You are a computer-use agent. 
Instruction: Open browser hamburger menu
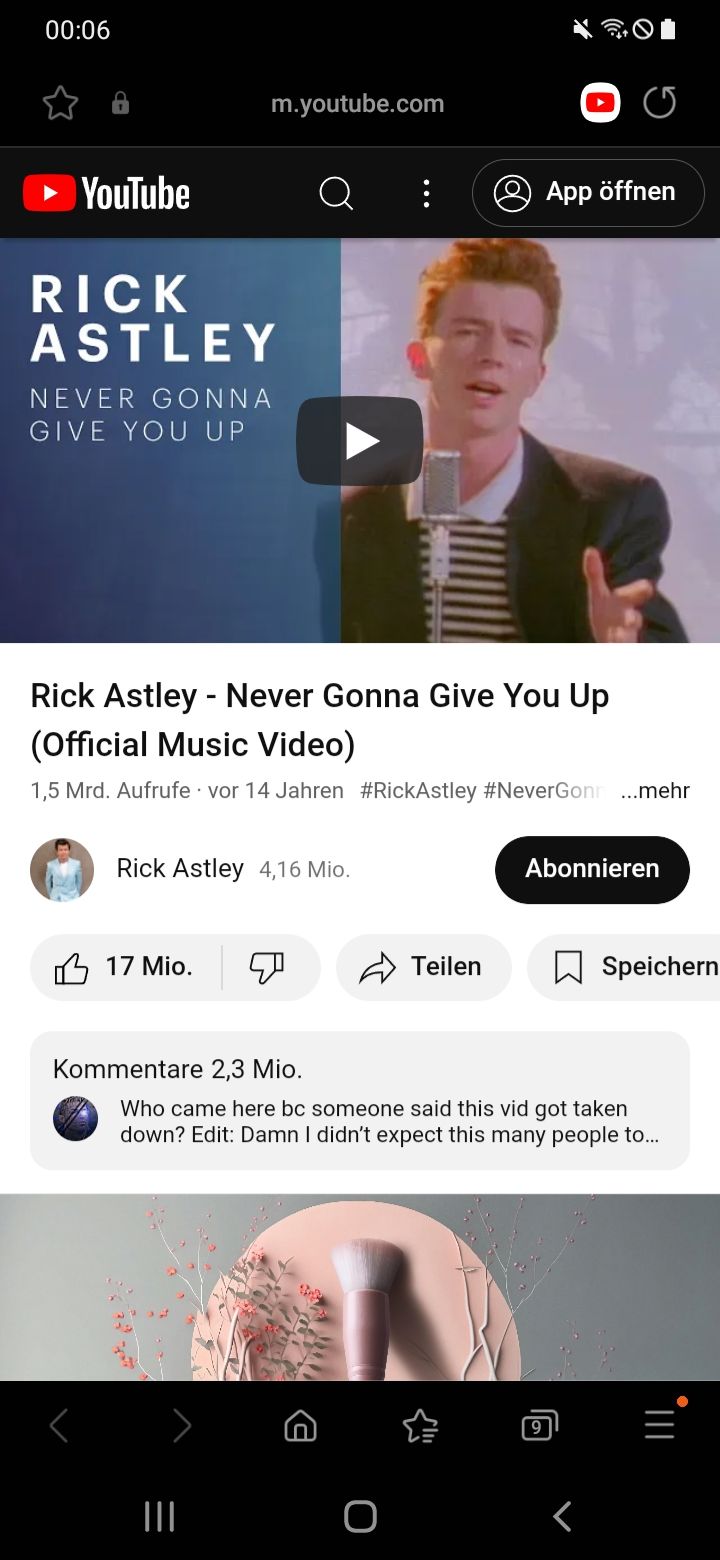pyautogui.click(x=659, y=1426)
